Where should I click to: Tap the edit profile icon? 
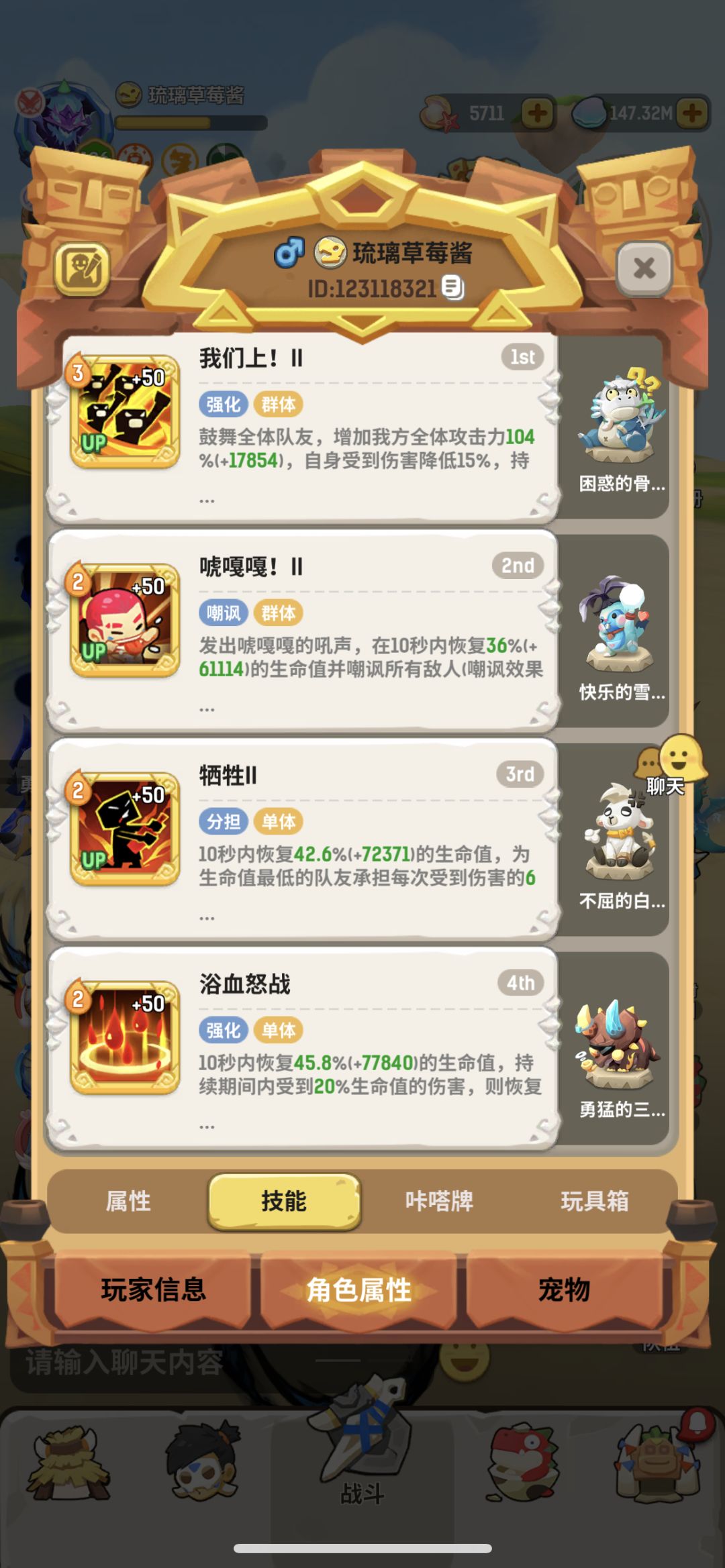click(x=82, y=269)
